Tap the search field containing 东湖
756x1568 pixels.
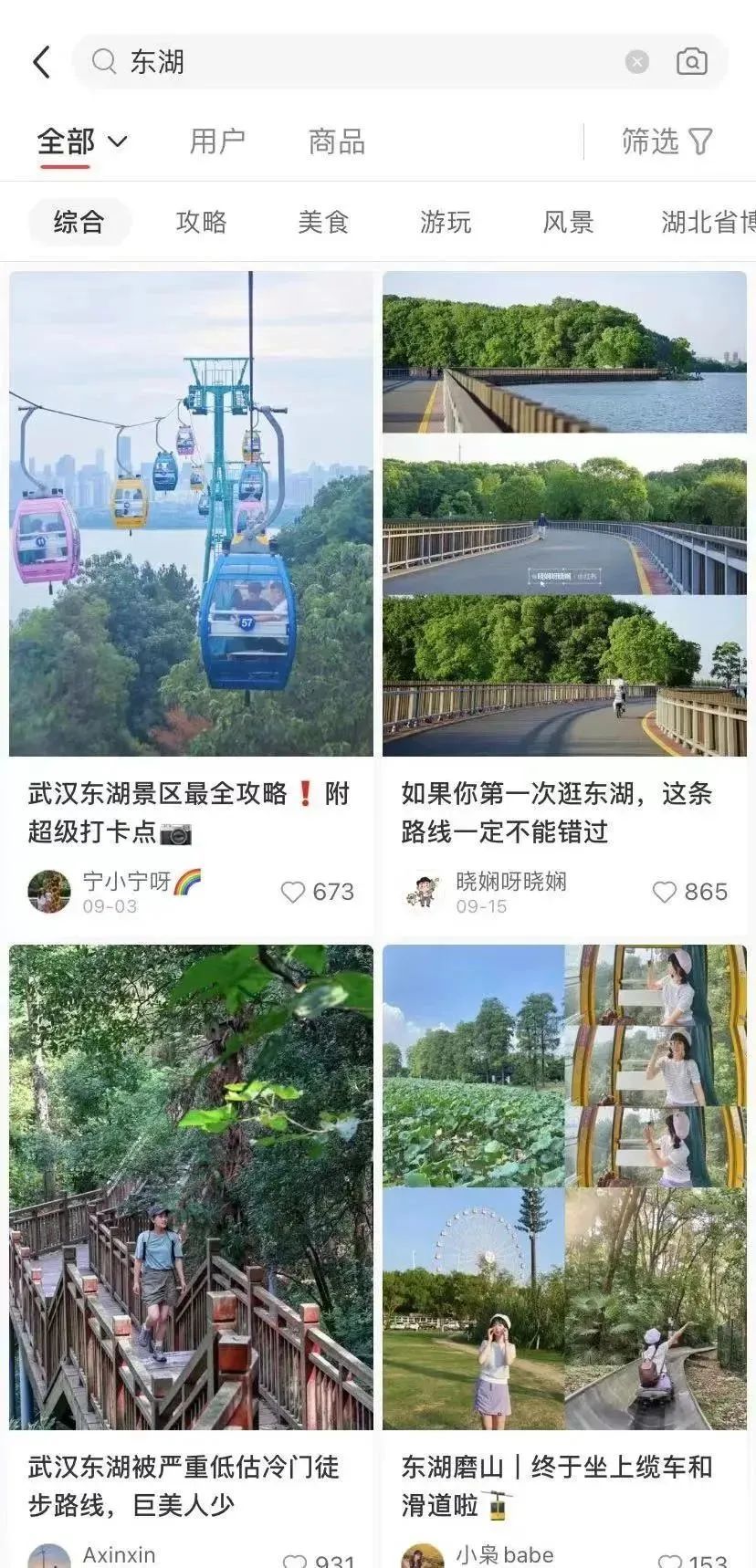click(x=365, y=62)
